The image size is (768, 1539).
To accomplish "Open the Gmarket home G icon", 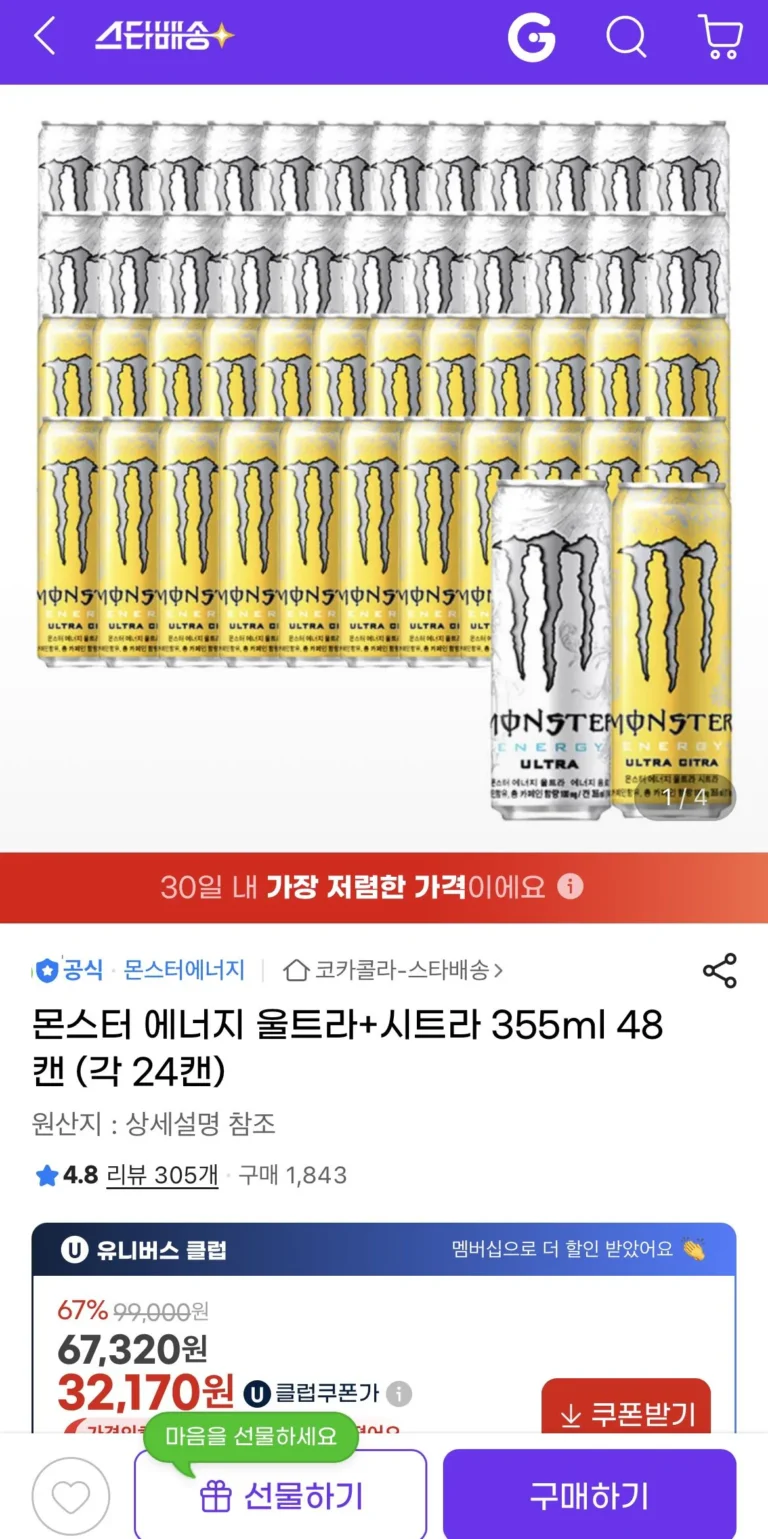I will click(531, 38).
